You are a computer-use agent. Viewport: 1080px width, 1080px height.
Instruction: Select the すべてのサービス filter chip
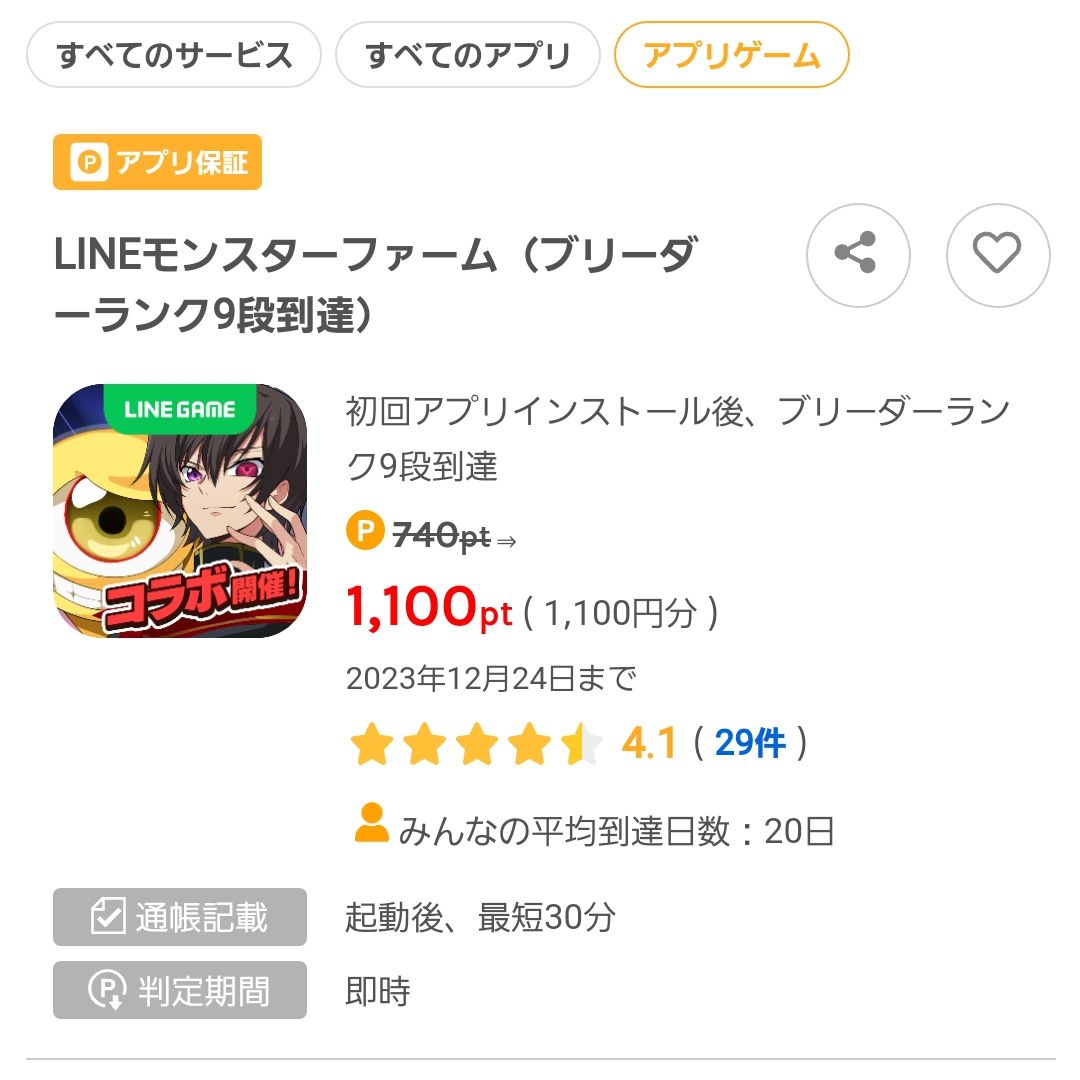tap(174, 54)
